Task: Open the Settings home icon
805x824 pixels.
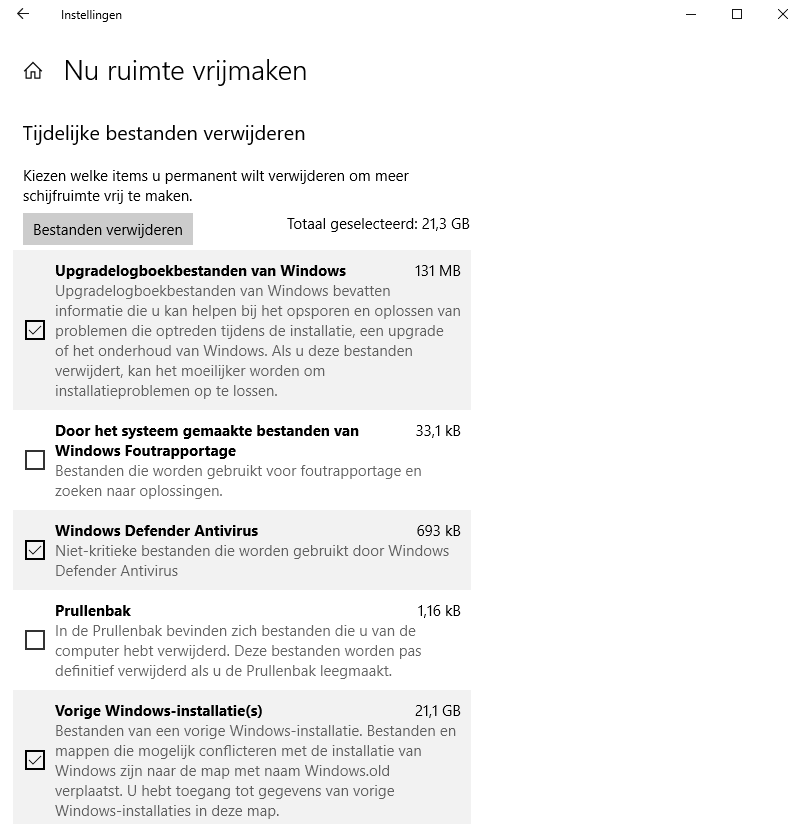Action: [33, 71]
